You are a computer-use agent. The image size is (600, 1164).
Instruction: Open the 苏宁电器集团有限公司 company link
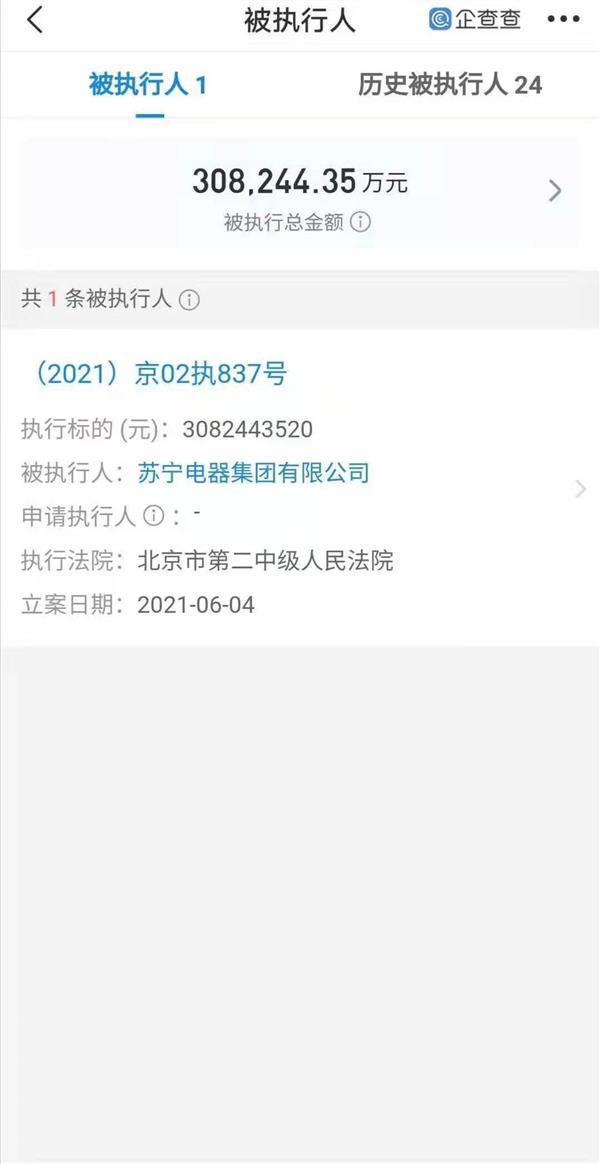[x=253, y=472]
